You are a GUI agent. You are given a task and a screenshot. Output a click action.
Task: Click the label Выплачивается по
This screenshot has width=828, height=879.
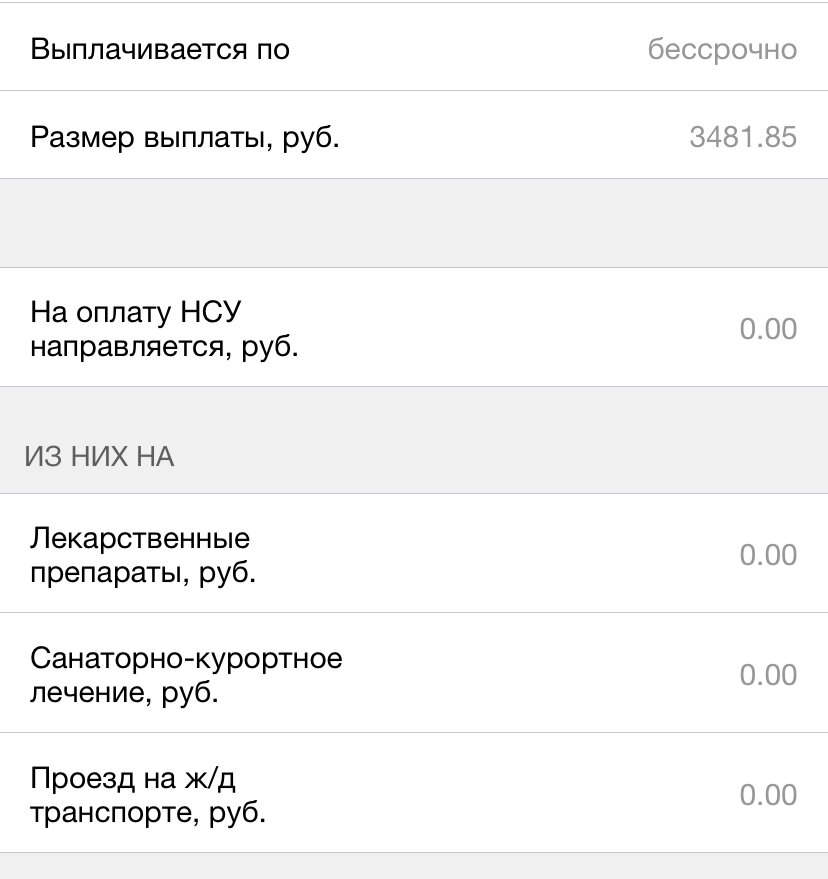[x=160, y=47]
